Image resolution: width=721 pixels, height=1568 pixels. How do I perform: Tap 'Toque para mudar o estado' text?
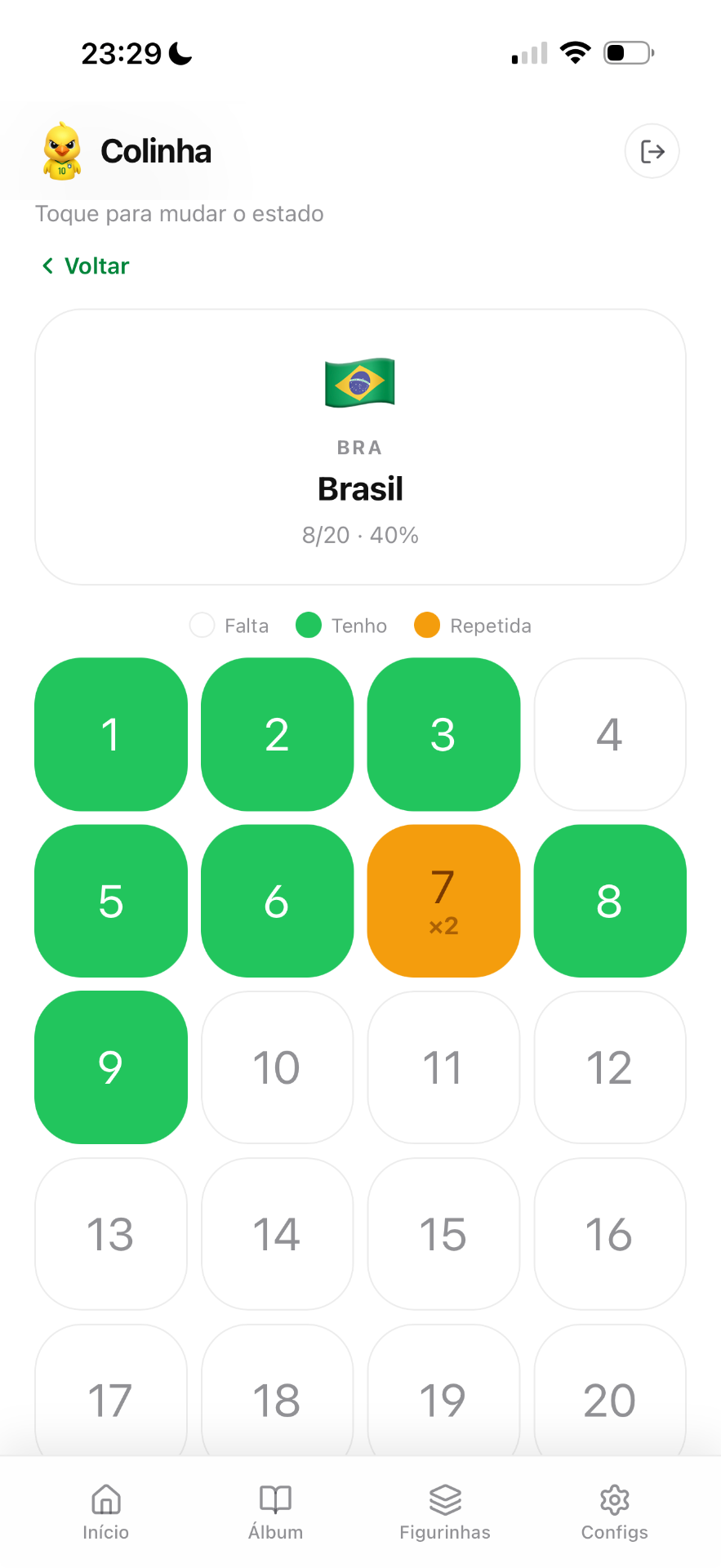tap(179, 214)
